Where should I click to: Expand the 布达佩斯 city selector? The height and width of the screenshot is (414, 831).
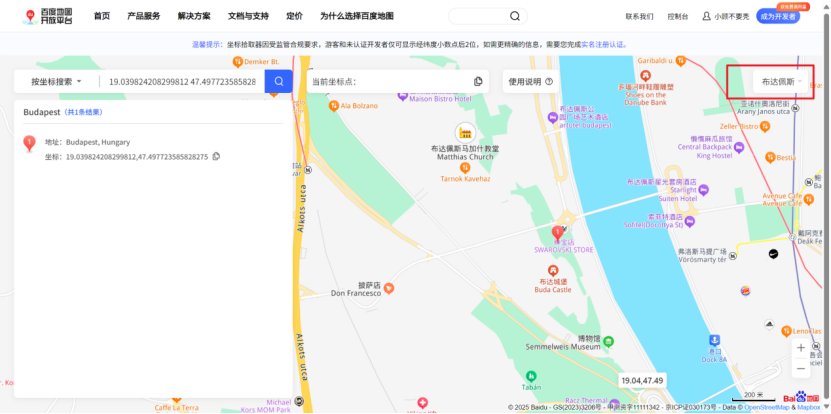[782, 81]
